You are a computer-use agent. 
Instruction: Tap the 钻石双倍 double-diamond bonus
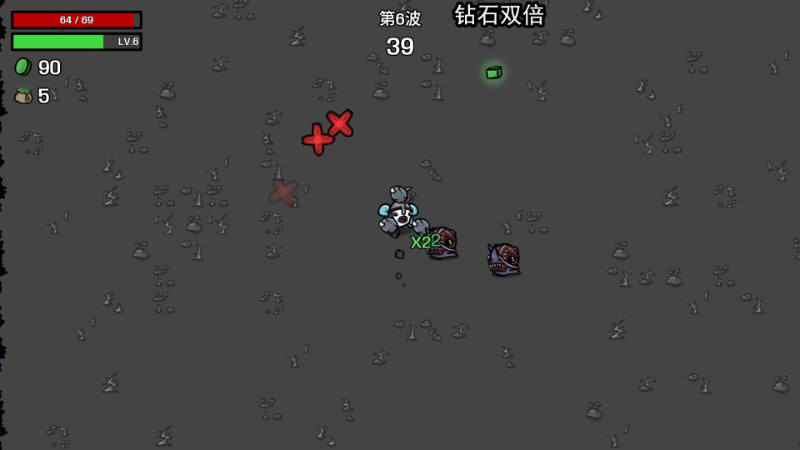499,15
